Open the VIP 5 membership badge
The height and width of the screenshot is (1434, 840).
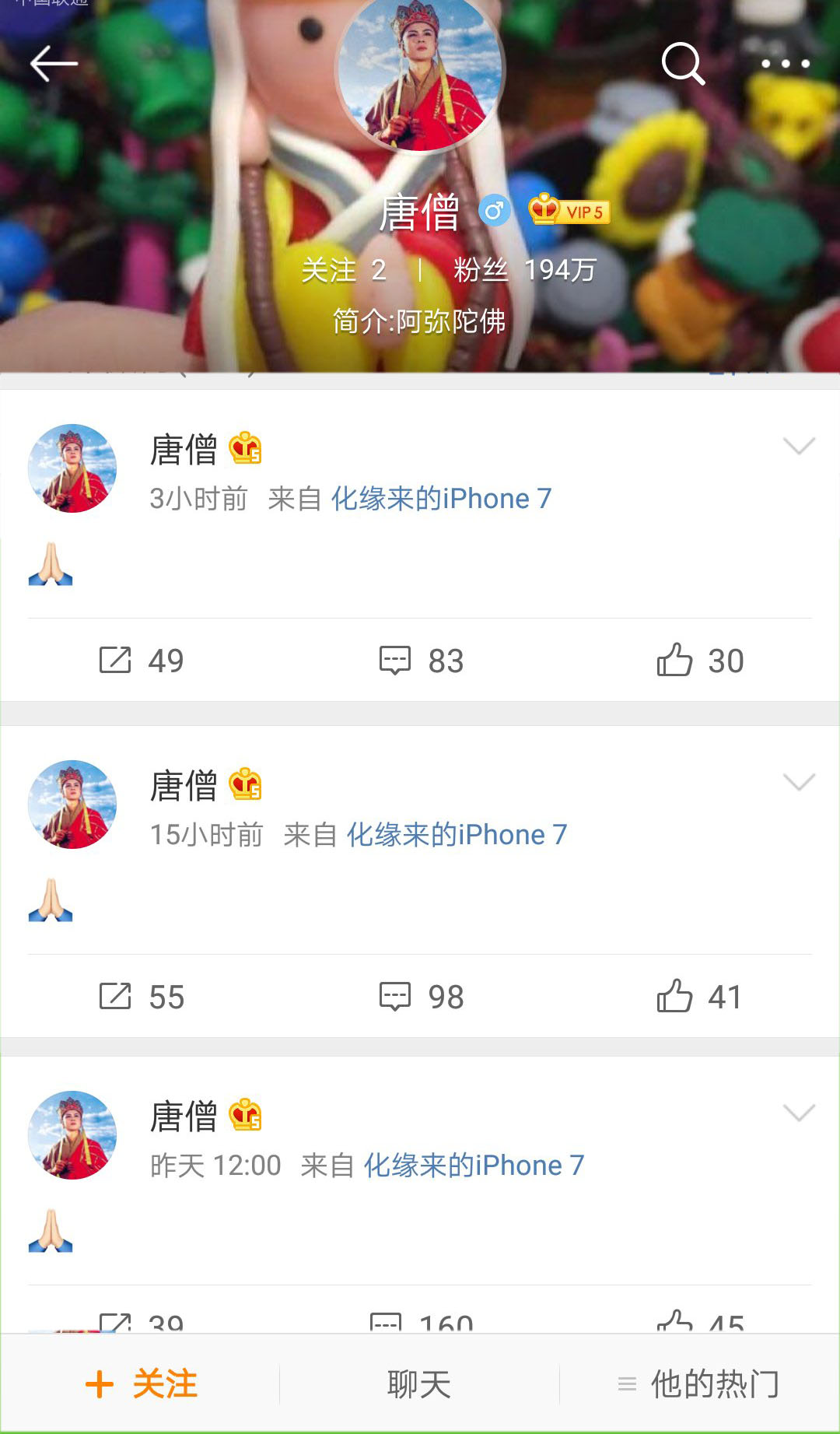pyautogui.click(x=569, y=210)
